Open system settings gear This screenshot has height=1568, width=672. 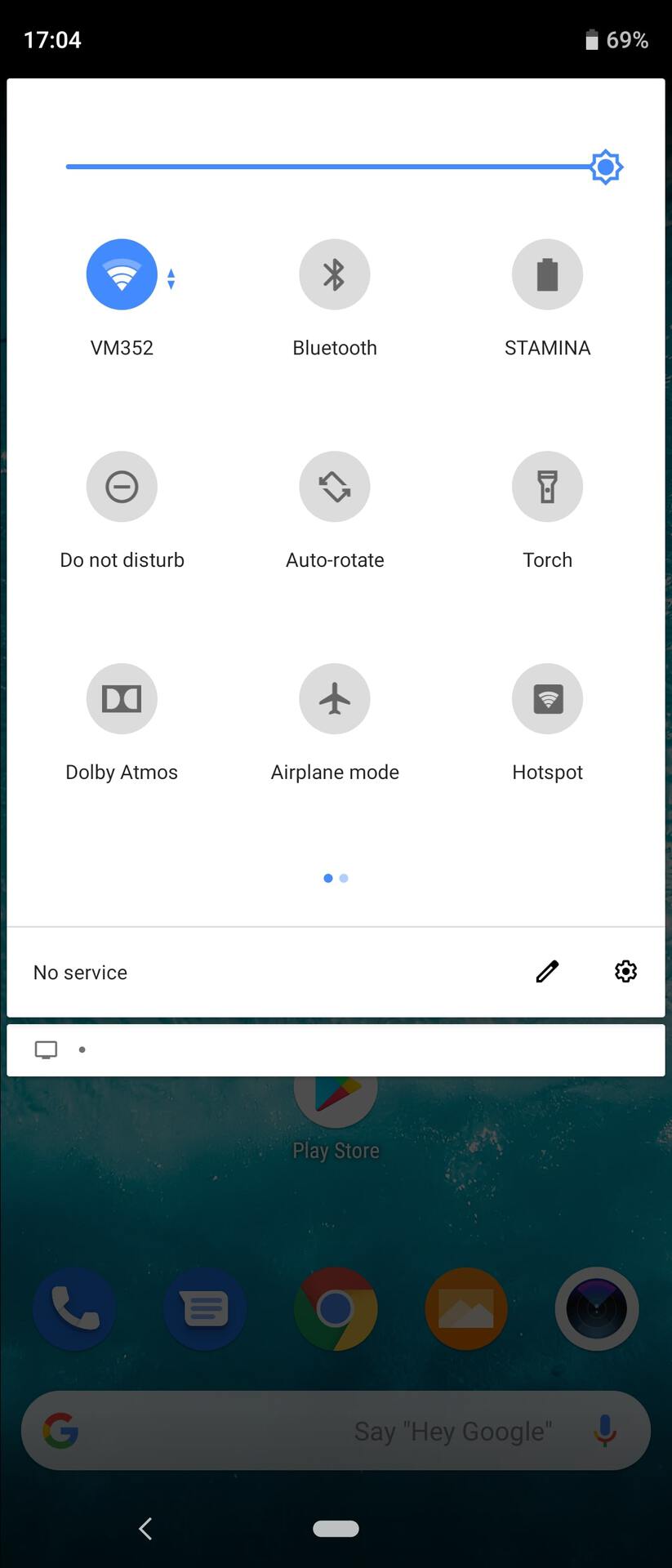(x=625, y=971)
